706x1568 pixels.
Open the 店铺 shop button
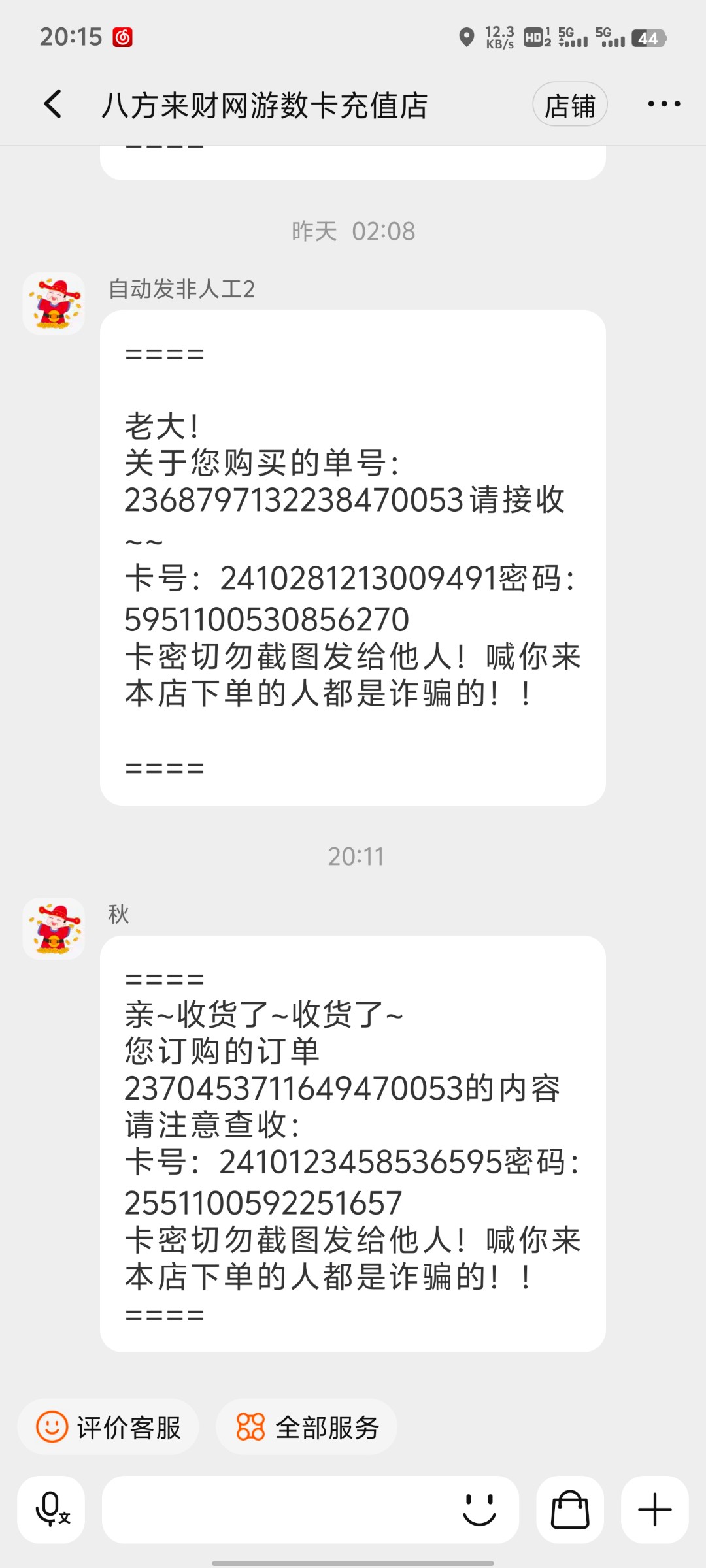coord(569,103)
